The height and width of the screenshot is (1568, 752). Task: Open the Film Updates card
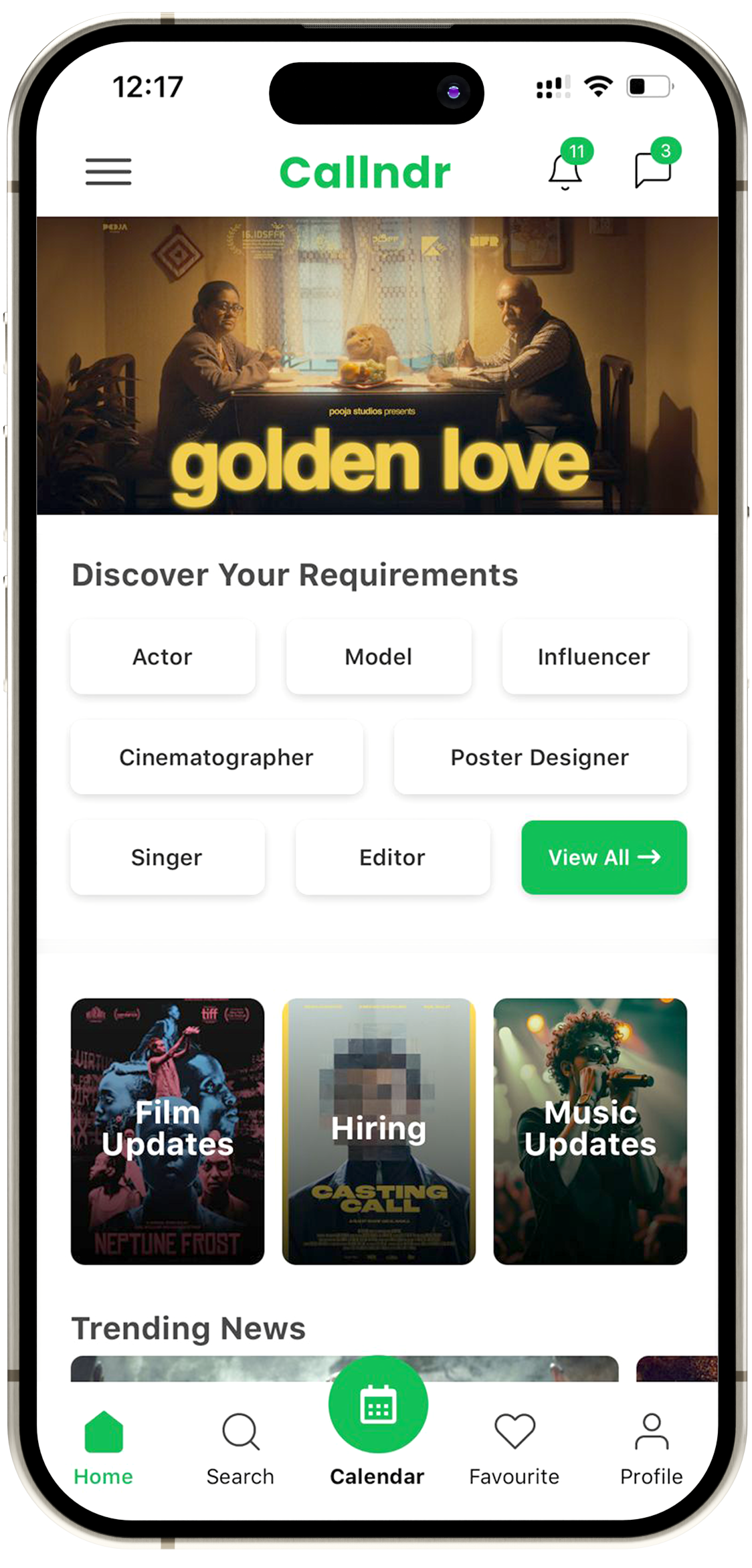pos(167,1131)
